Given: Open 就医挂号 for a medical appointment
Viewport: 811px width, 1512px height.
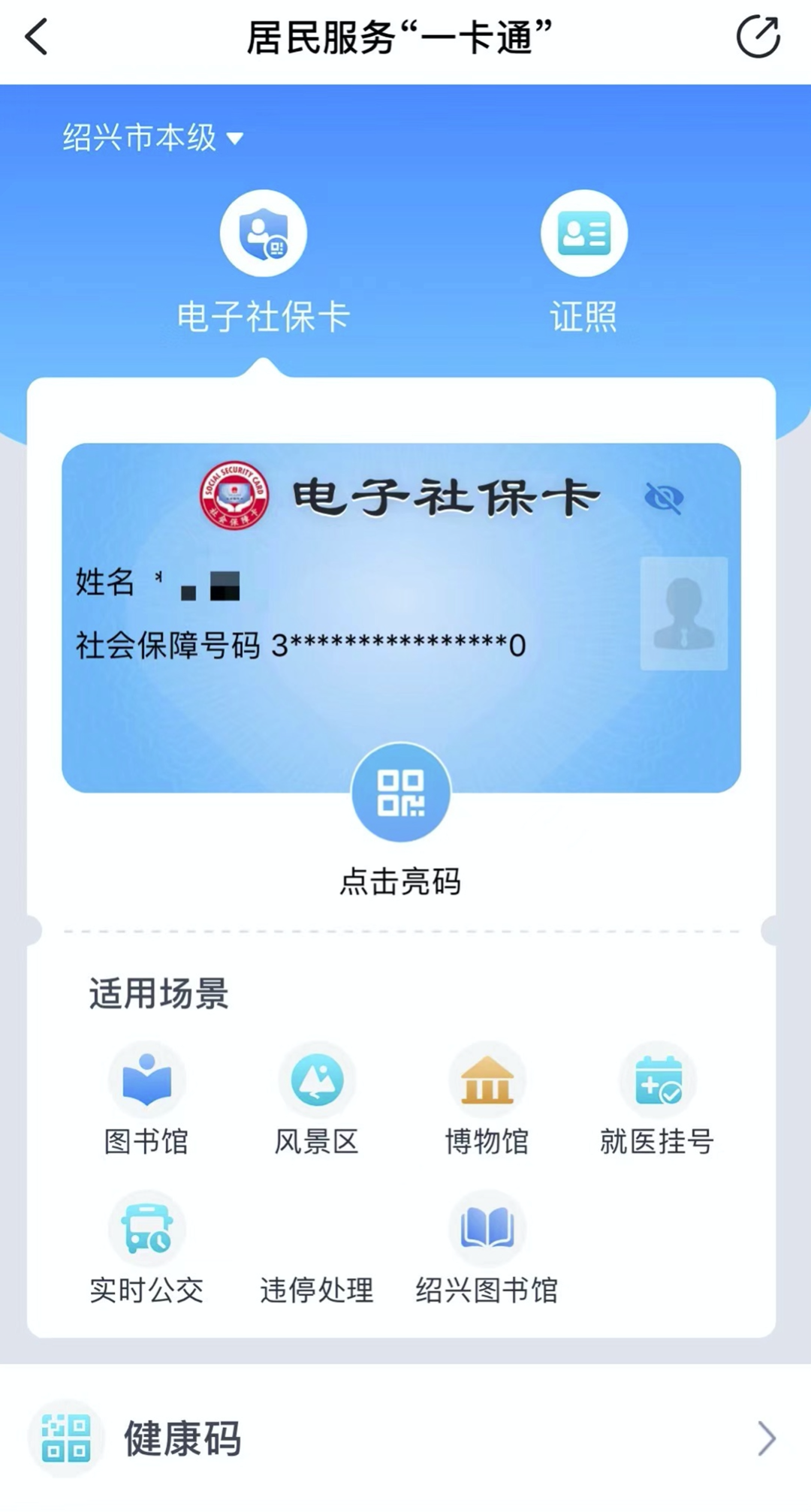Looking at the screenshot, I should coord(657,1098).
